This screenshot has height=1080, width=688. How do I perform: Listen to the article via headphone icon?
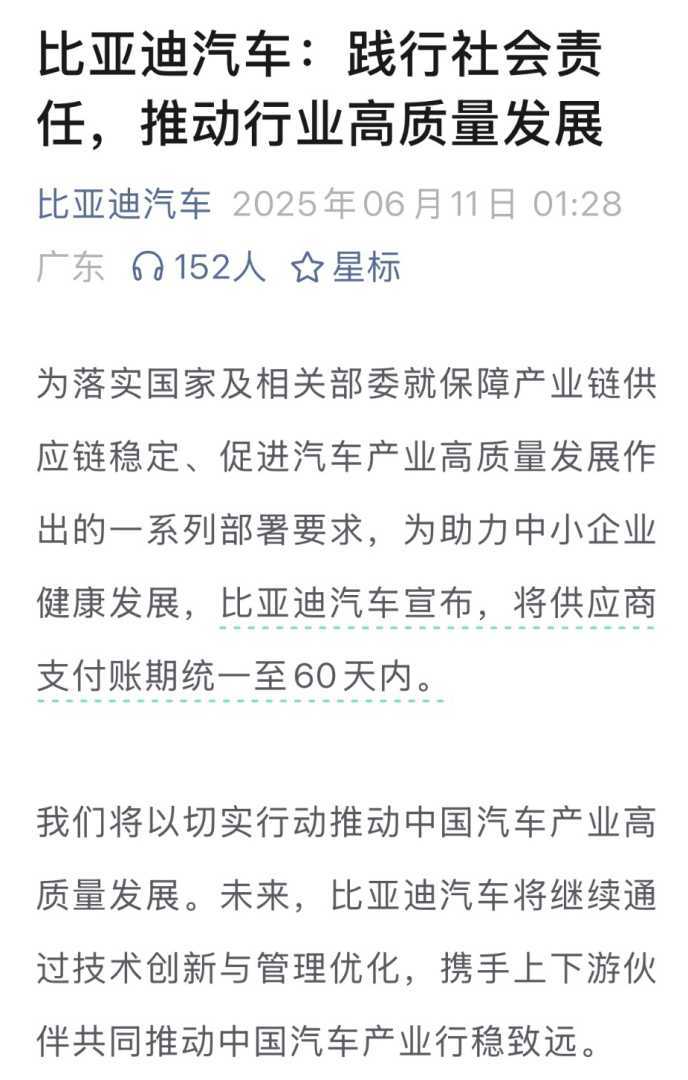pyautogui.click(x=148, y=267)
